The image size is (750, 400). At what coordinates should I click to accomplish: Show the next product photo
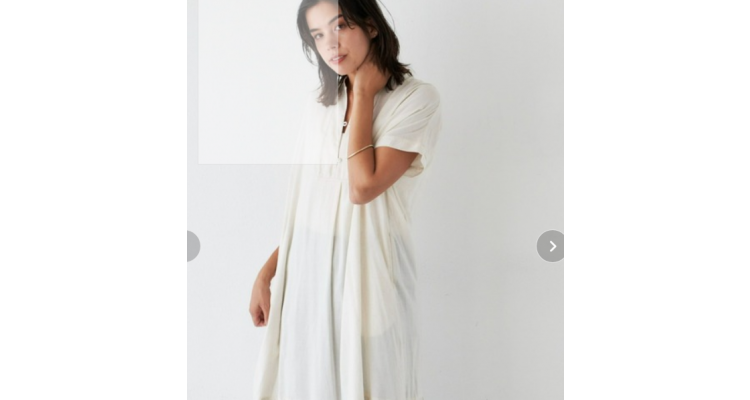551,246
